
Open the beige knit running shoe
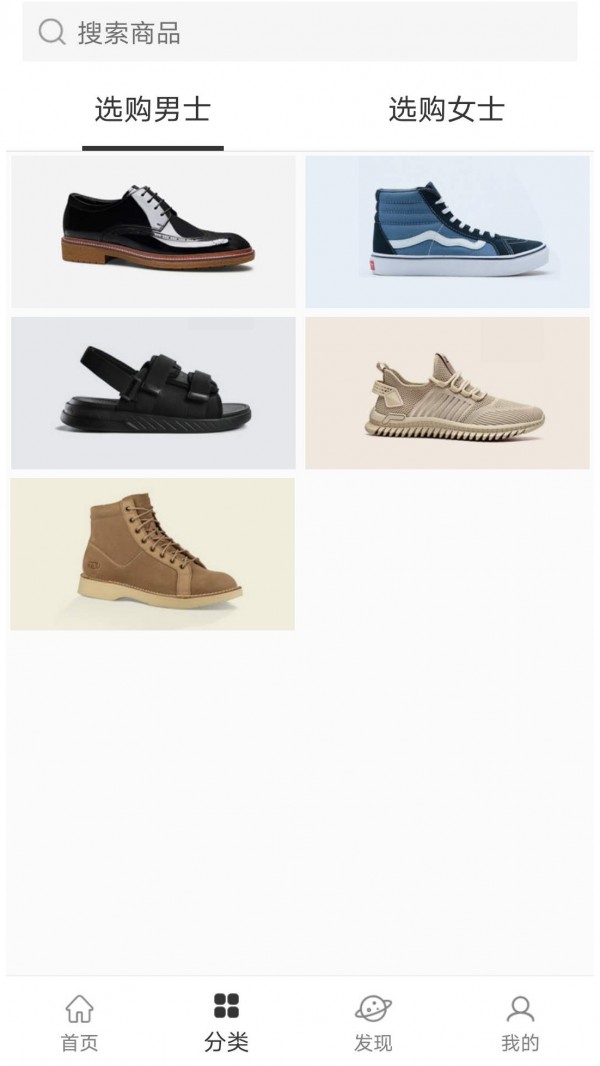(447, 392)
